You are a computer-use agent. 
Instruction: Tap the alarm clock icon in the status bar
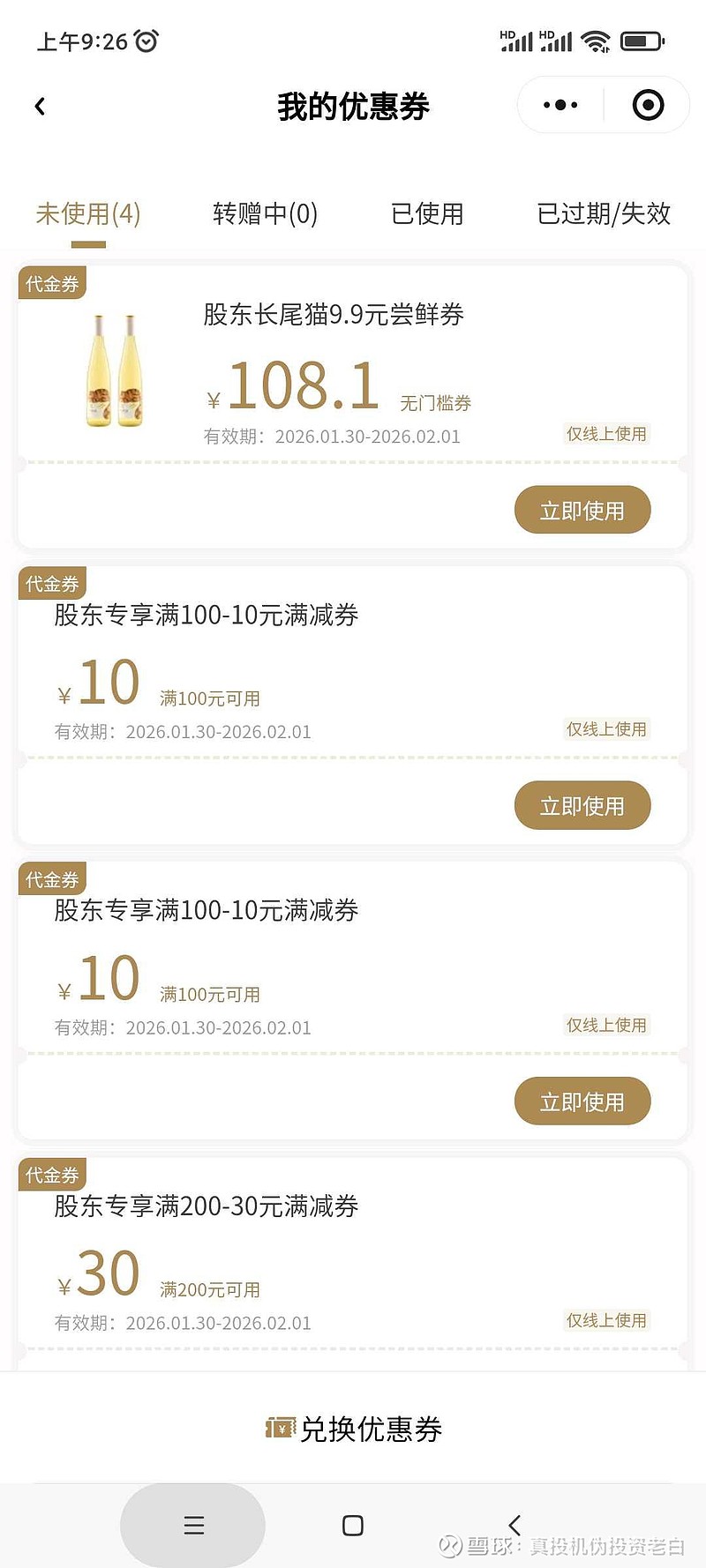coord(146,40)
